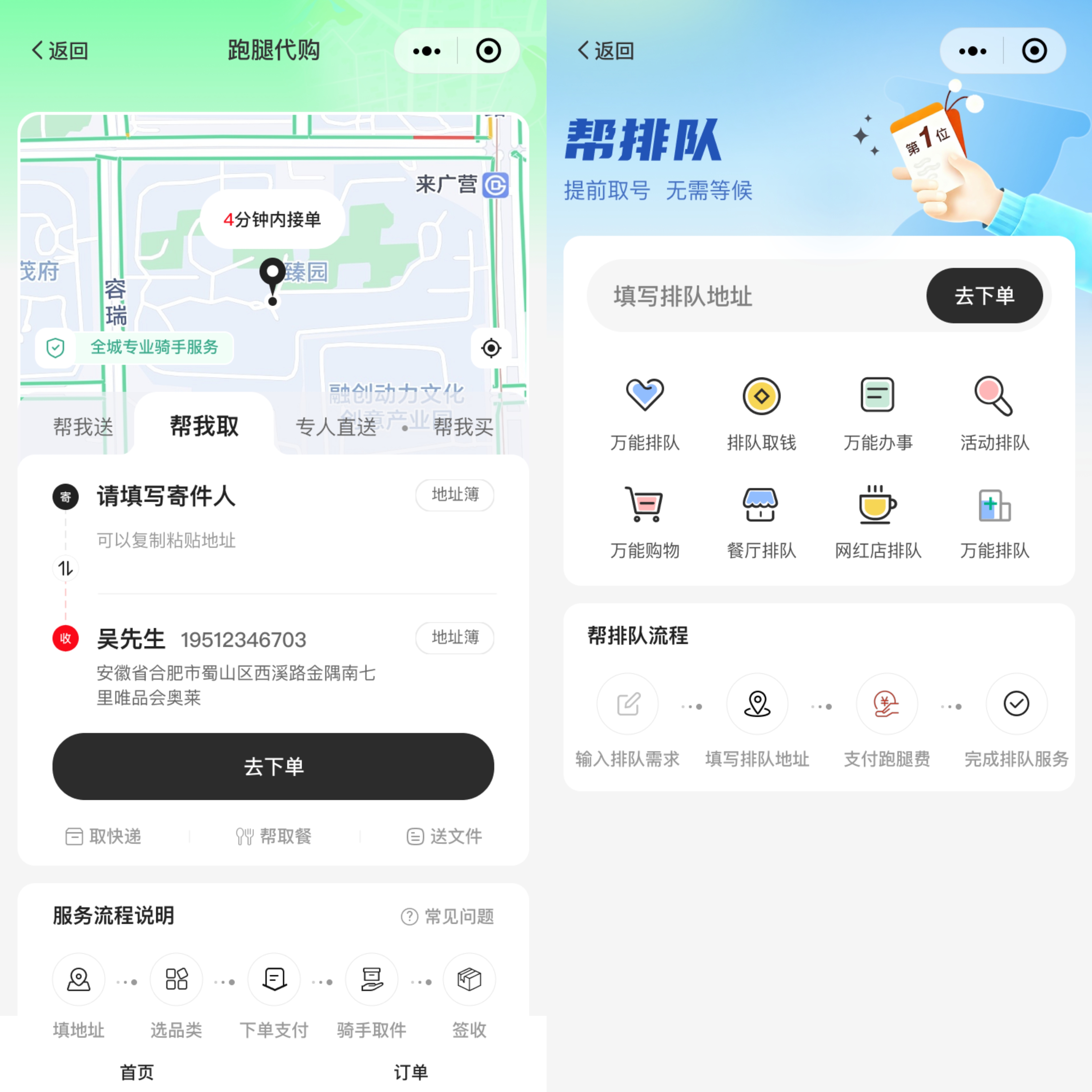Switch to the 帮我买 tab
1092x1092 pixels.
(463, 427)
